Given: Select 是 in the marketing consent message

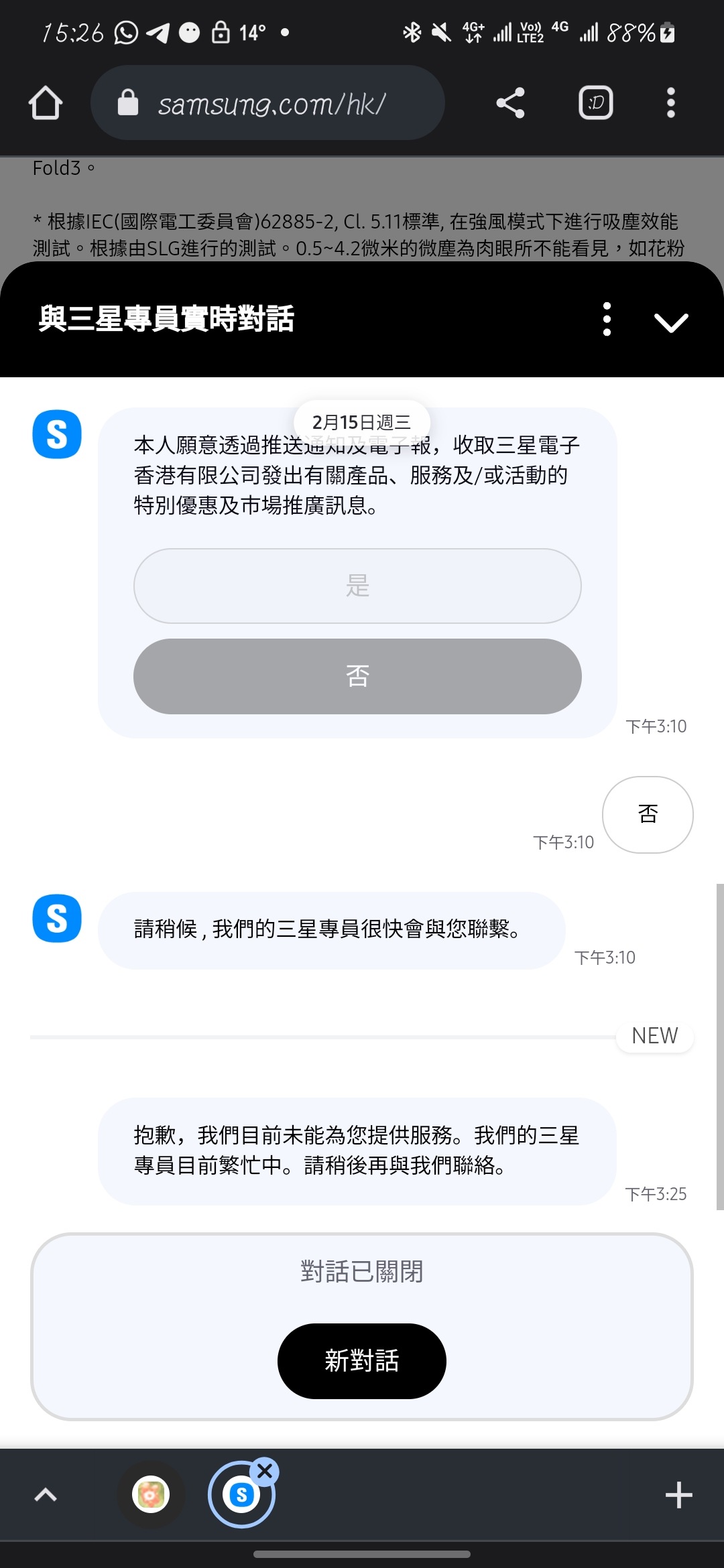Looking at the screenshot, I should point(357,586).
